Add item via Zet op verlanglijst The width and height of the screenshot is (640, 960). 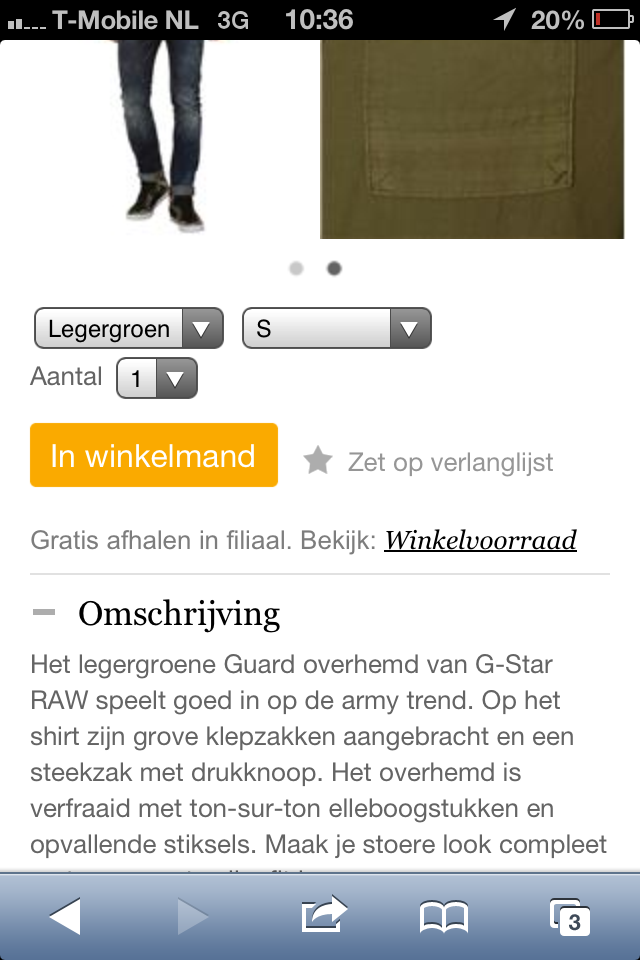coord(430,462)
